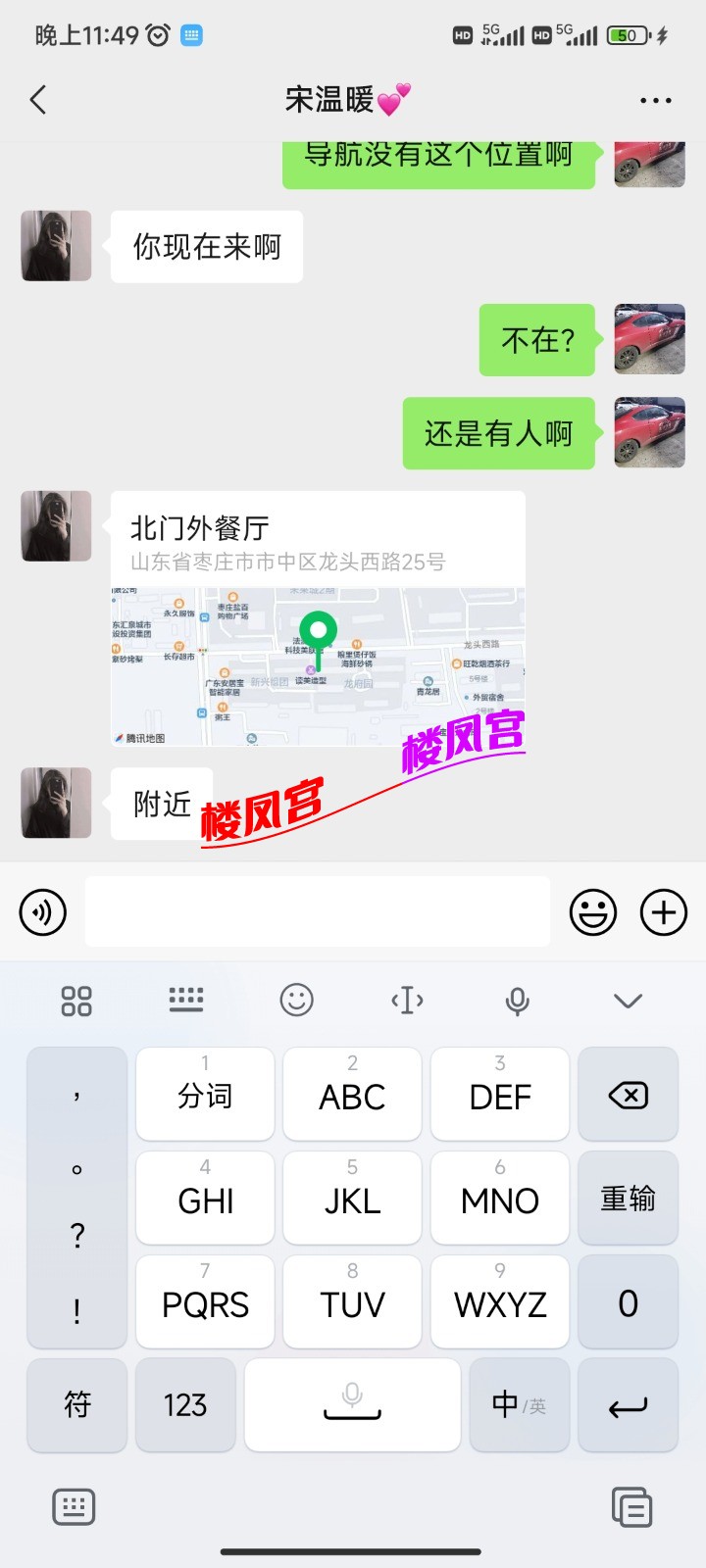The image size is (706, 1568).
Task: Switch to number input with the 123 key
Action: 184,1404
